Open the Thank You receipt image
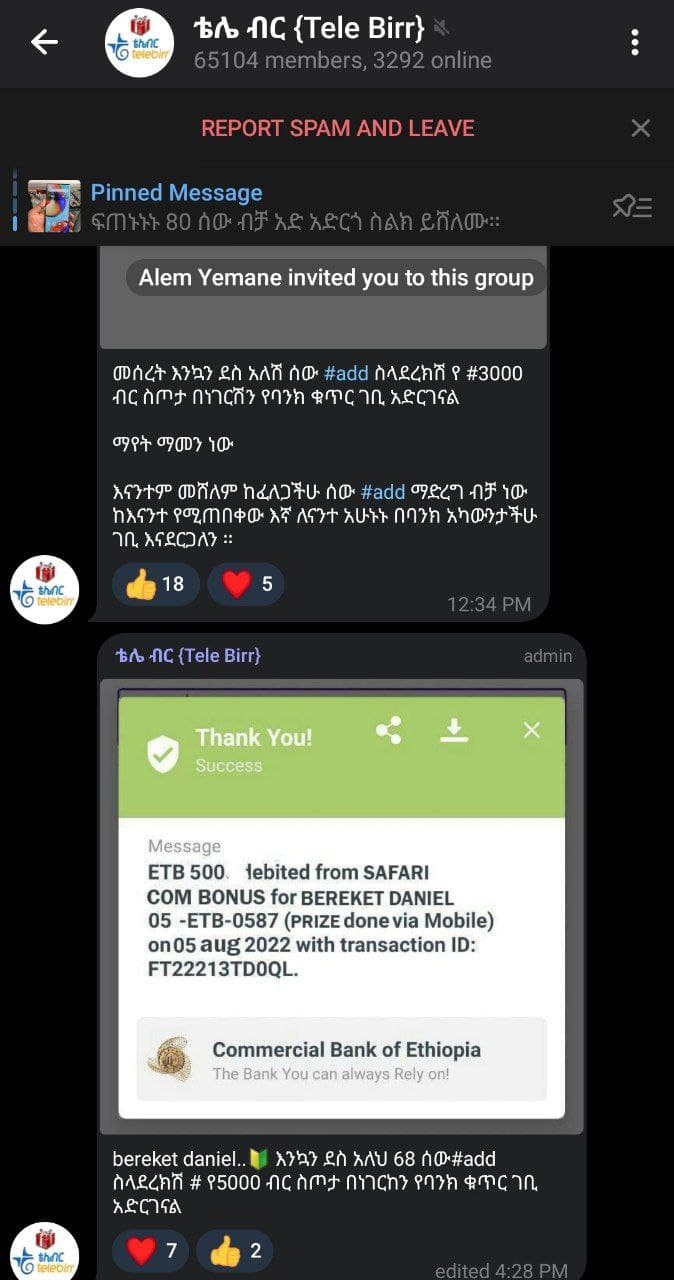This screenshot has height=1280, width=674. [341, 907]
